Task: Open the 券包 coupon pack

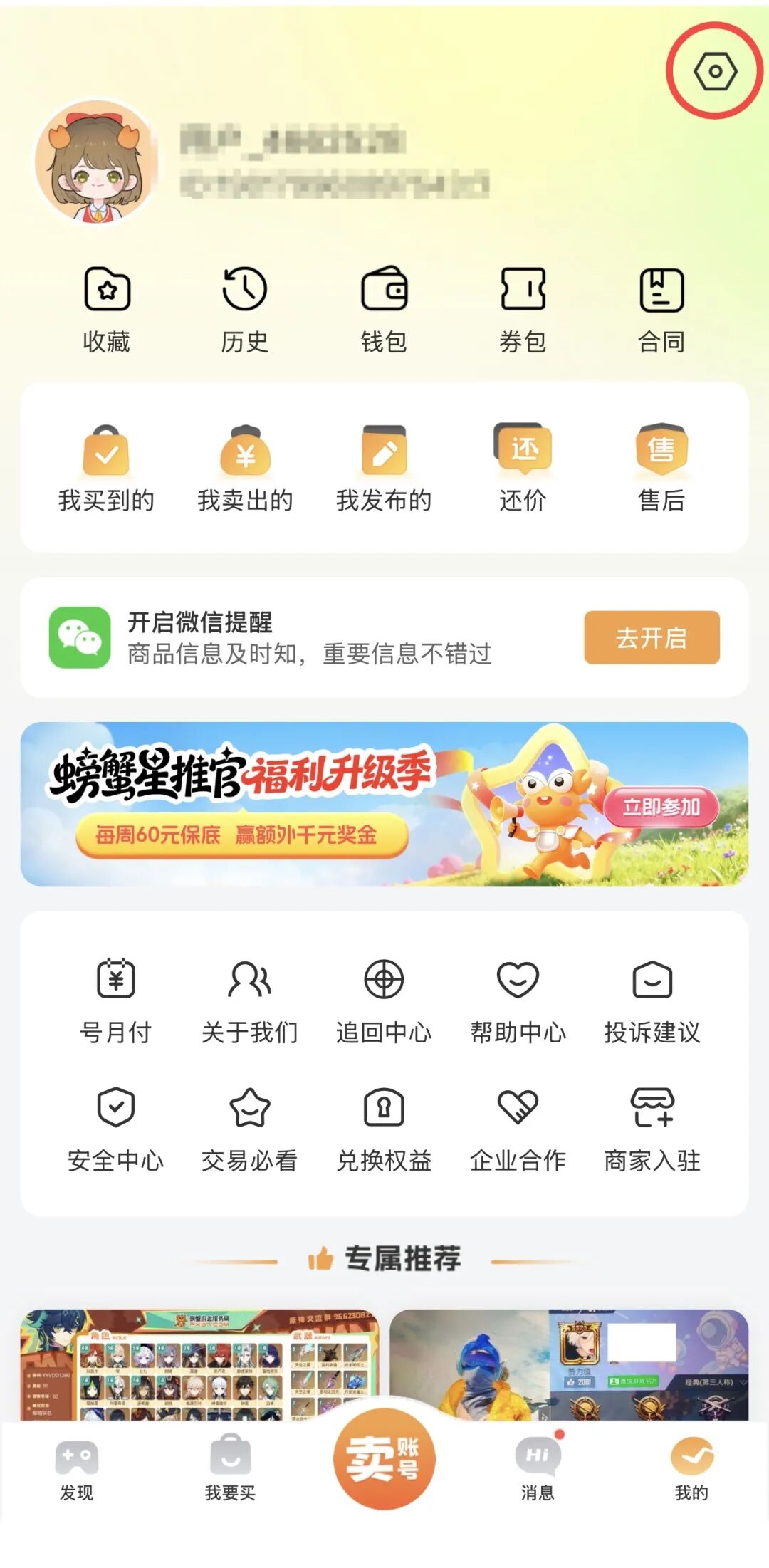Action: click(x=522, y=306)
